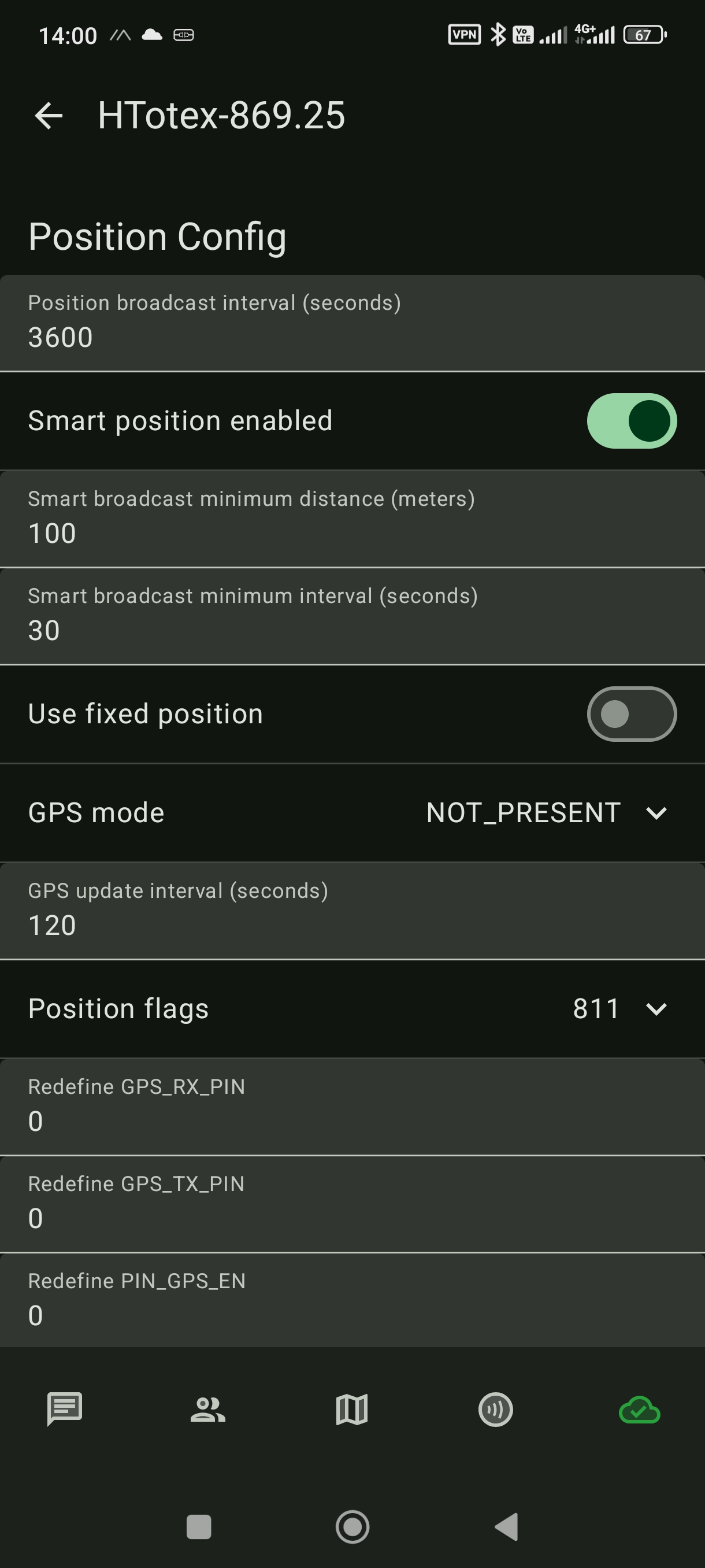Open recent apps with square button
This screenshot has width=705, height=1568.
(198, 1526)
